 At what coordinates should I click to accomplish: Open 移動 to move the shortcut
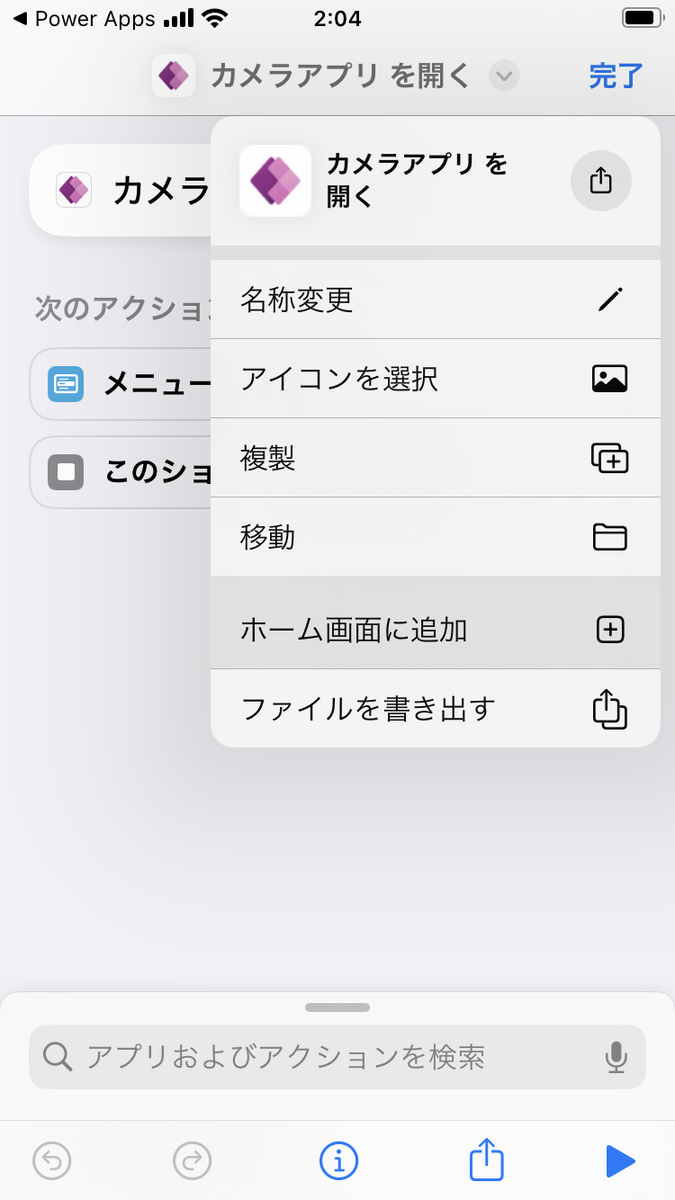tap(435, 537)
